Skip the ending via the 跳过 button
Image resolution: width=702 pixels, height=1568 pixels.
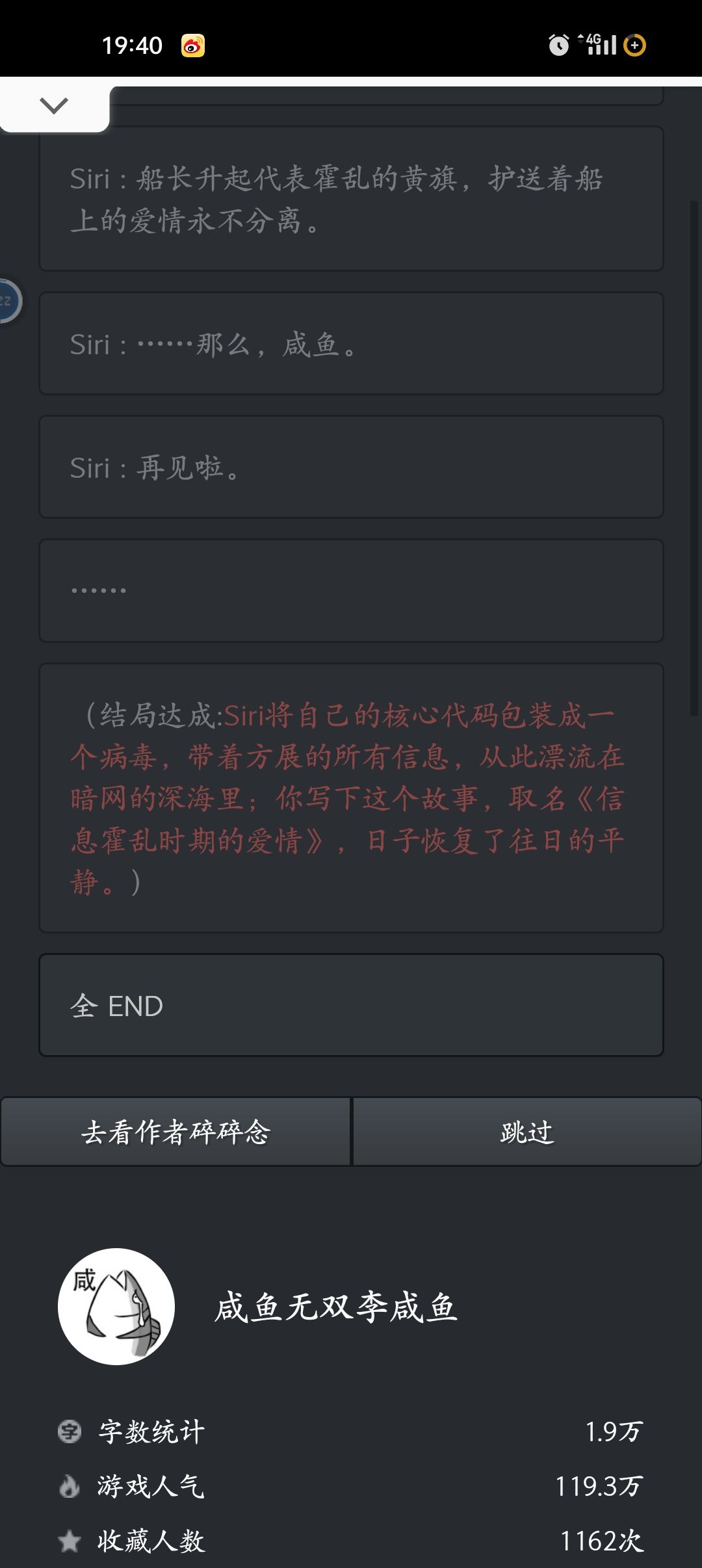tap(526, 1131)
